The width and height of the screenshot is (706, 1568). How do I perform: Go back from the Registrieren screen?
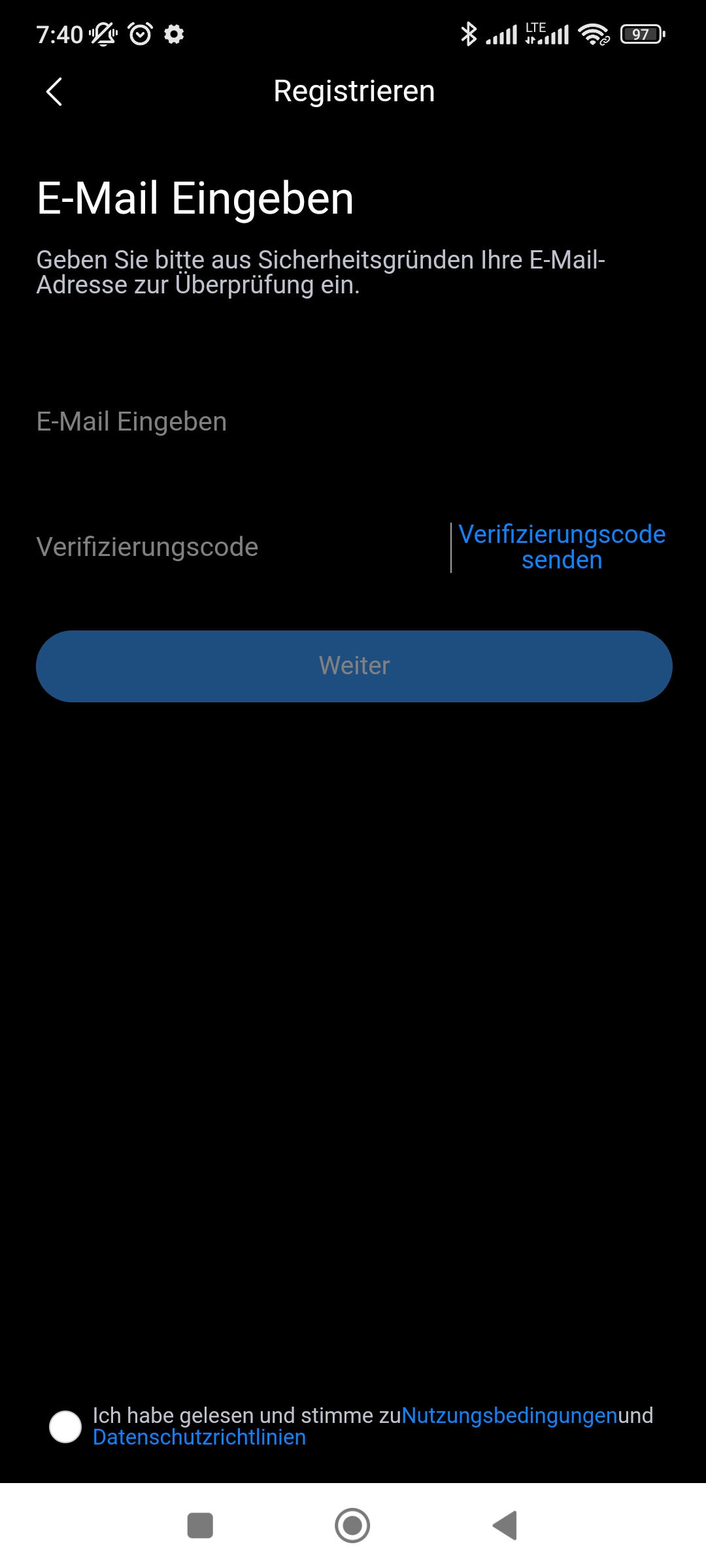click(54, 91)
